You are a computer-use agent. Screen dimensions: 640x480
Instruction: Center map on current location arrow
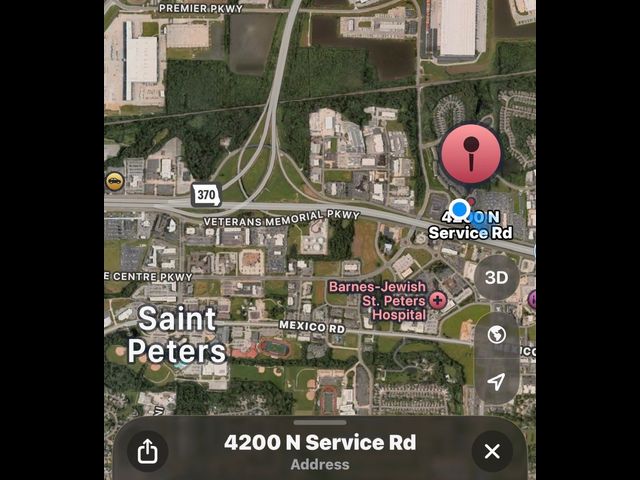coord(496,382)
